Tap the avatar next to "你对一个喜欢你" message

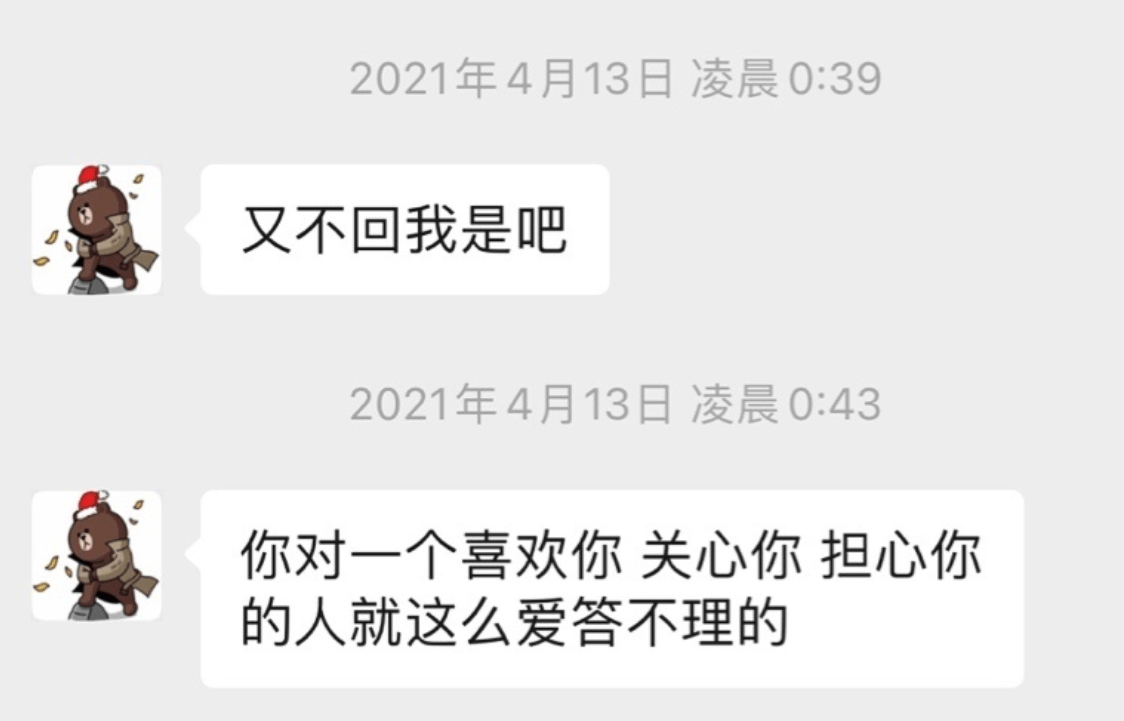(x=96, y=556)
